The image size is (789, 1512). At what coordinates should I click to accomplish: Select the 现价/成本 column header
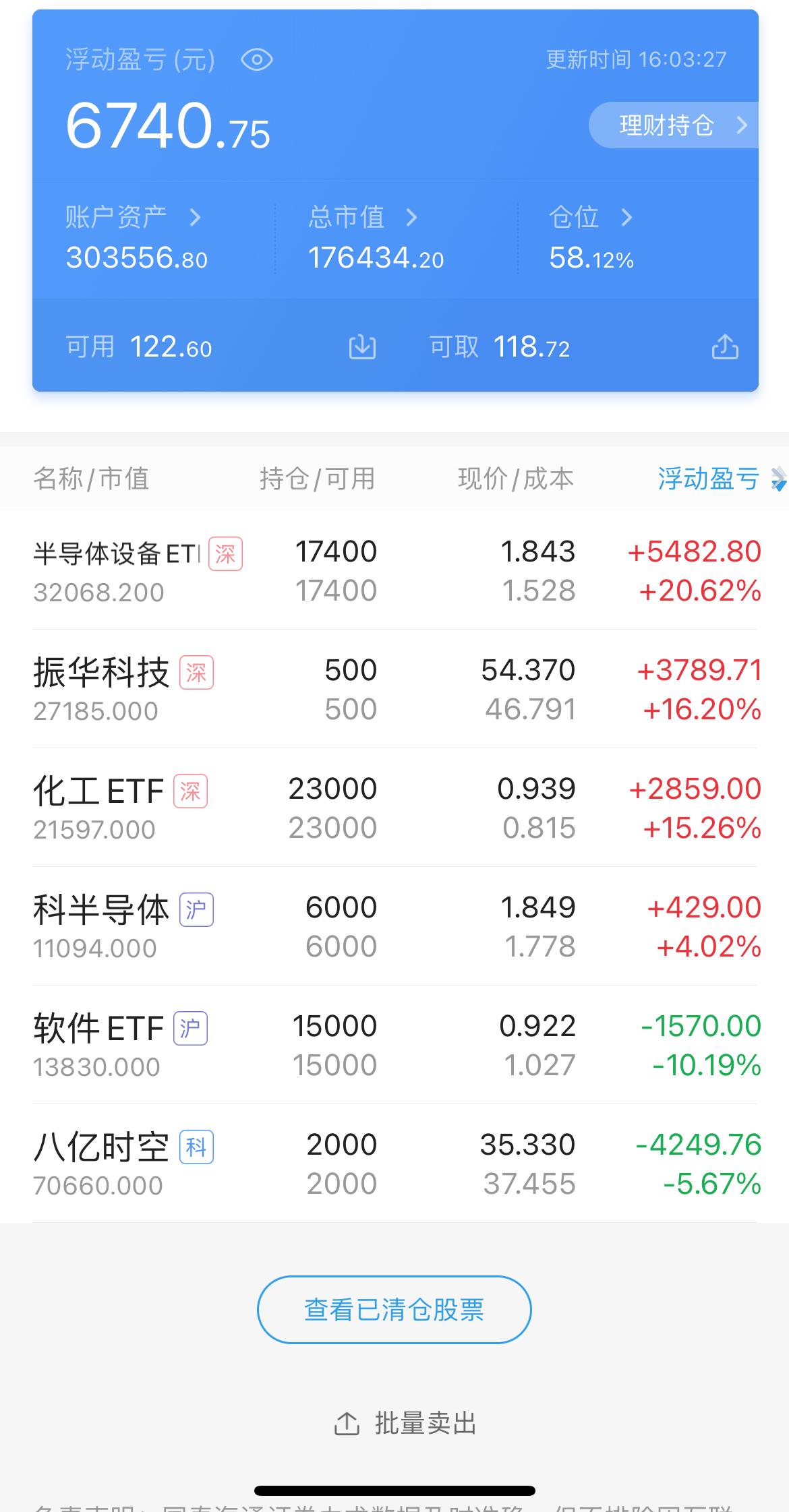pos(515,479)
